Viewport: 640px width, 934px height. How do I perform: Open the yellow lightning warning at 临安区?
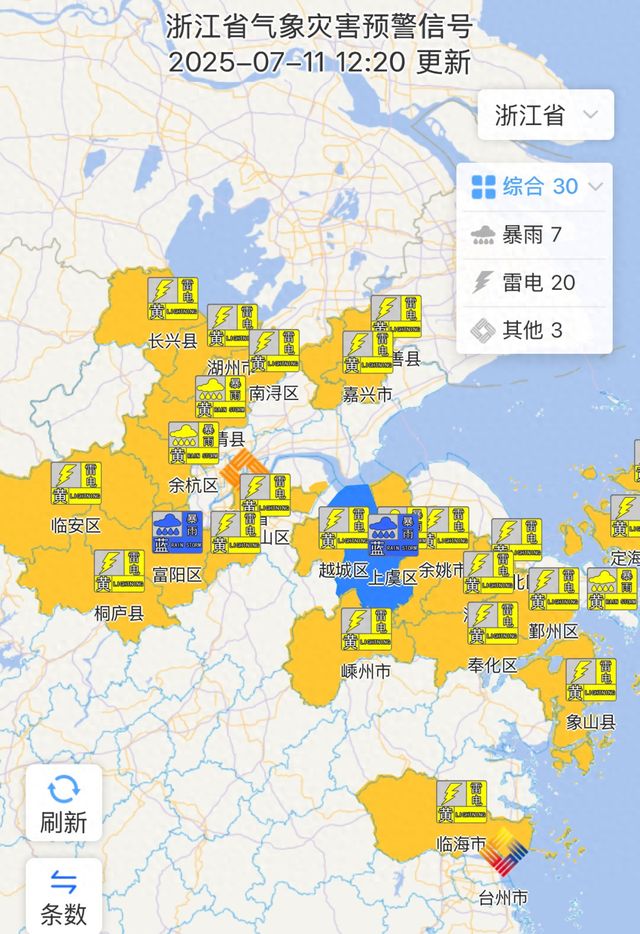coord(77,482)
